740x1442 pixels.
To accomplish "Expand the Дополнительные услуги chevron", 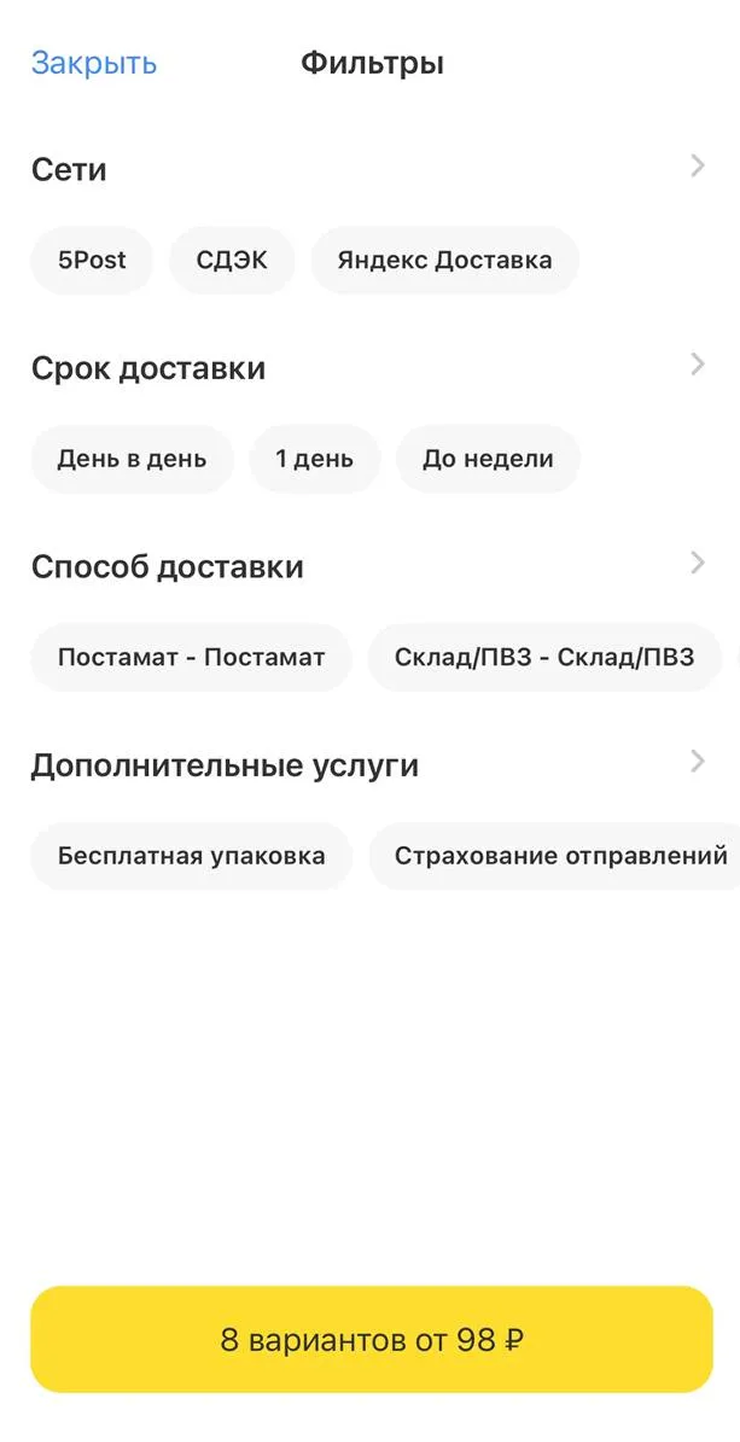I will coord(698,762).
